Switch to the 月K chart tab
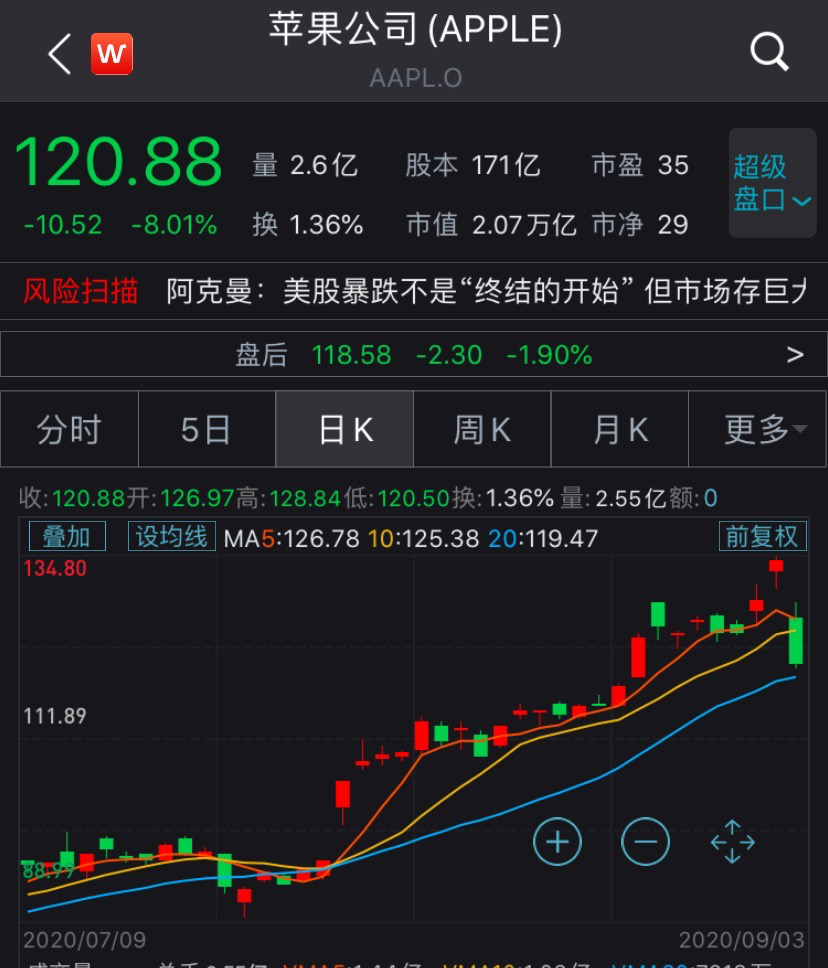 coord(620,430)
